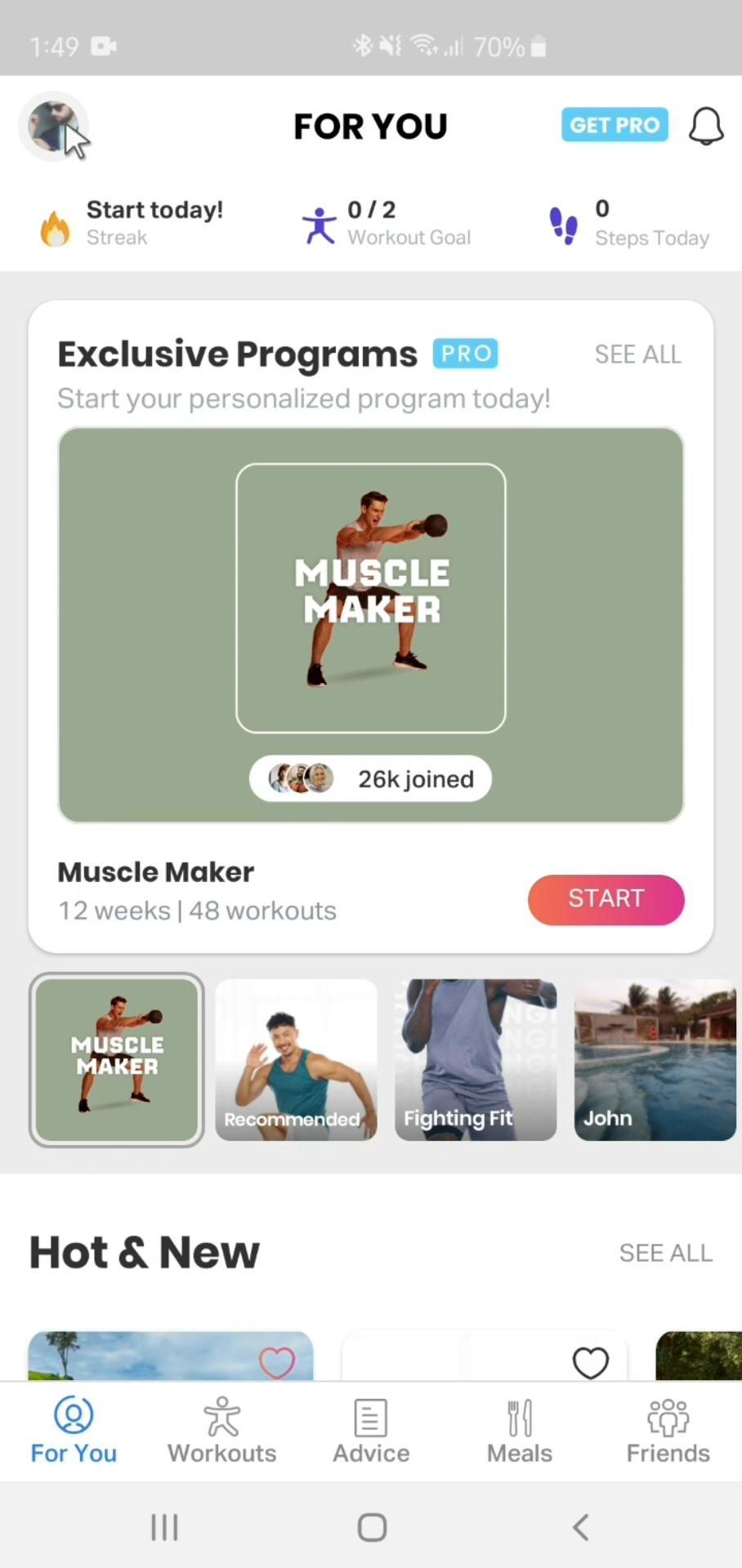This screenshot has width=742, height=1568.
Task: Go back using system navigation
Action: (x=580, y=1526)
